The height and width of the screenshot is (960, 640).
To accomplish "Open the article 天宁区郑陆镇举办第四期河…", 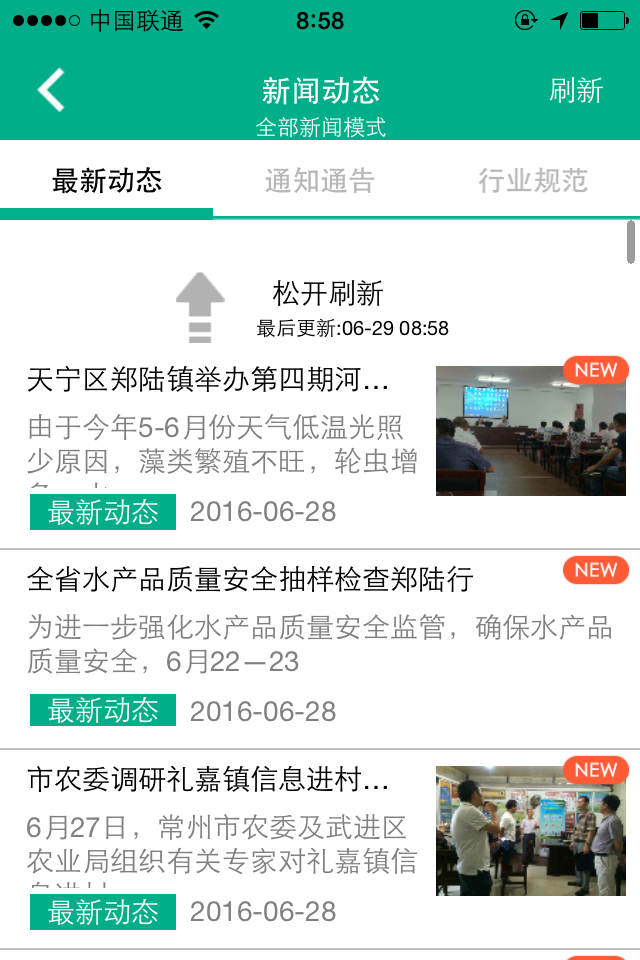I will point(208,381).
